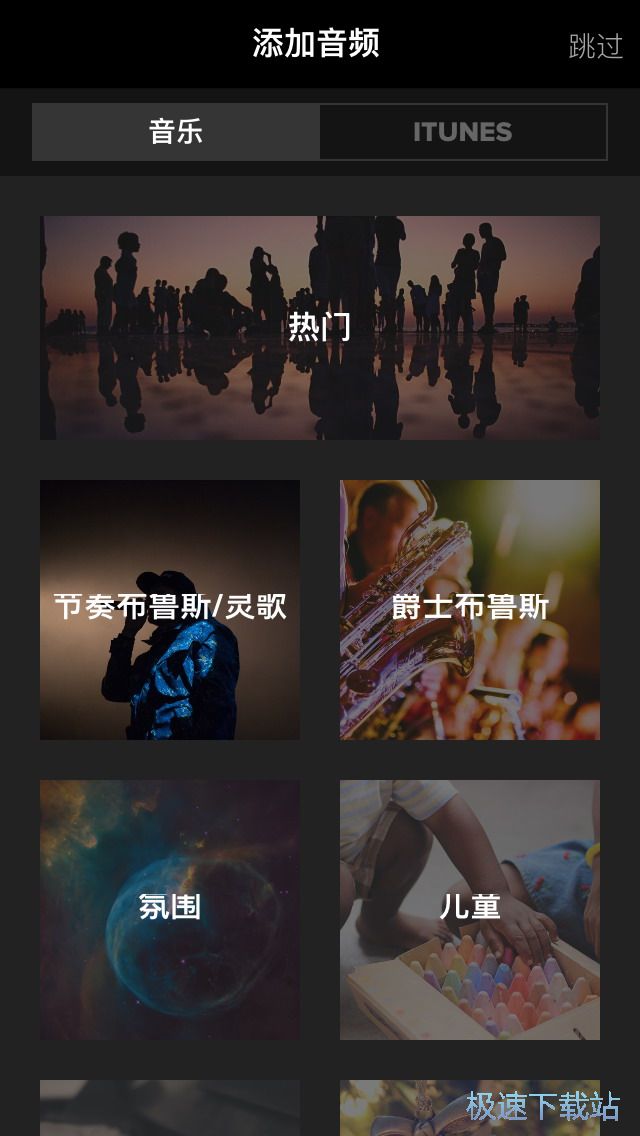Switch to the 音乐 tab
The height and width of the screenshot is (1136, 640).
point(176,132)
